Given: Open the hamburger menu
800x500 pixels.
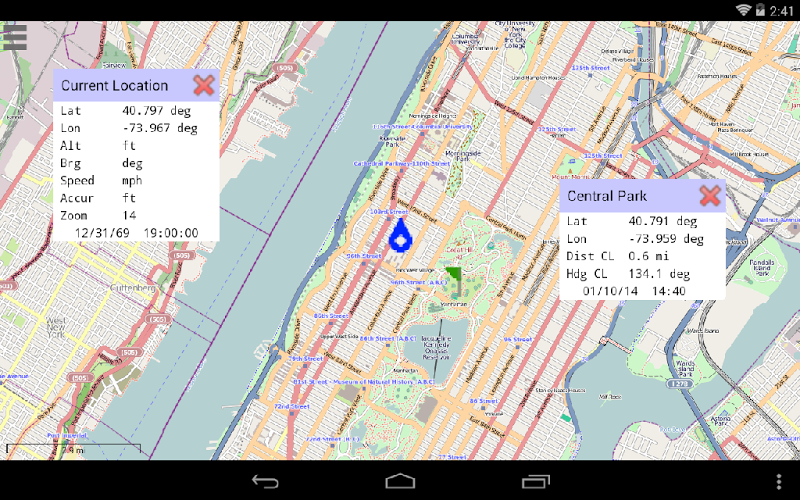Looking at the screenshot, I should [x=14, y=37].
